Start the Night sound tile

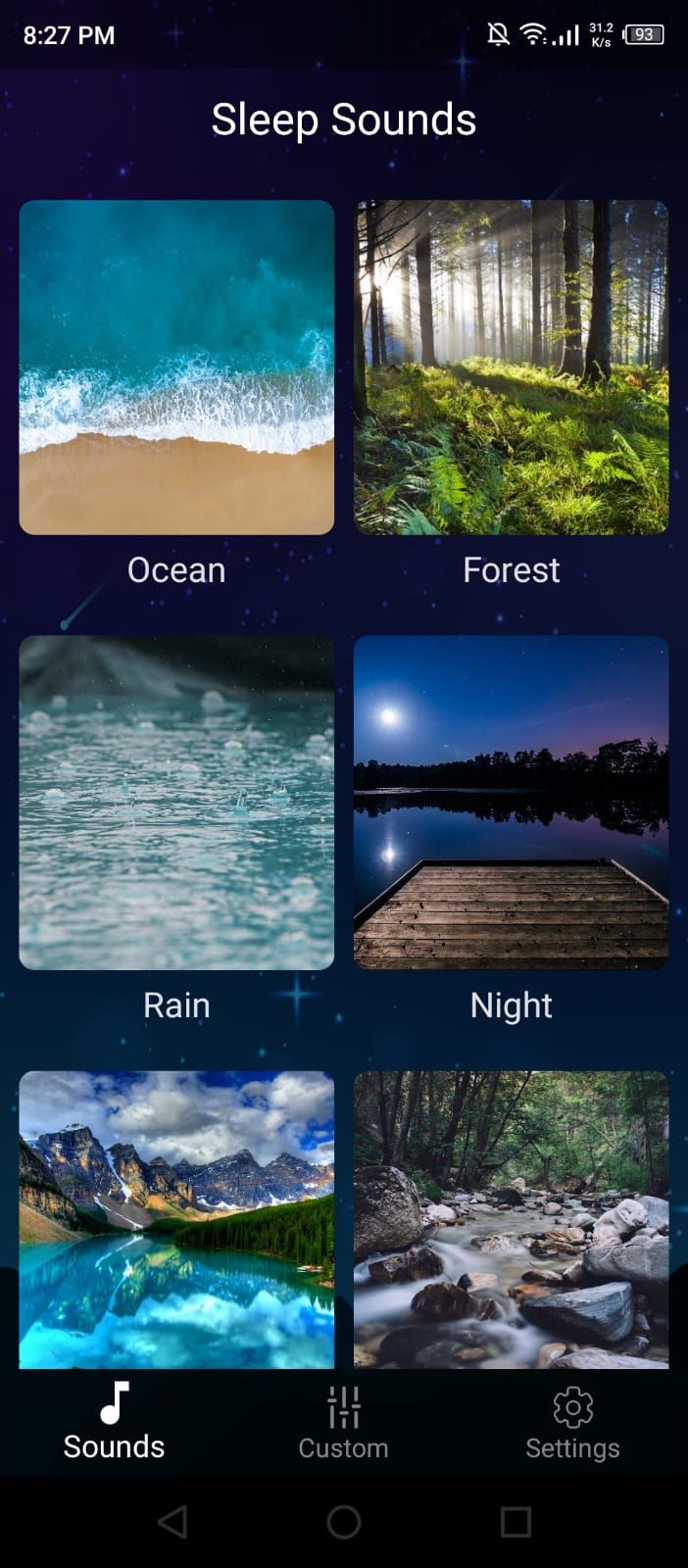(x=511, y=803)
